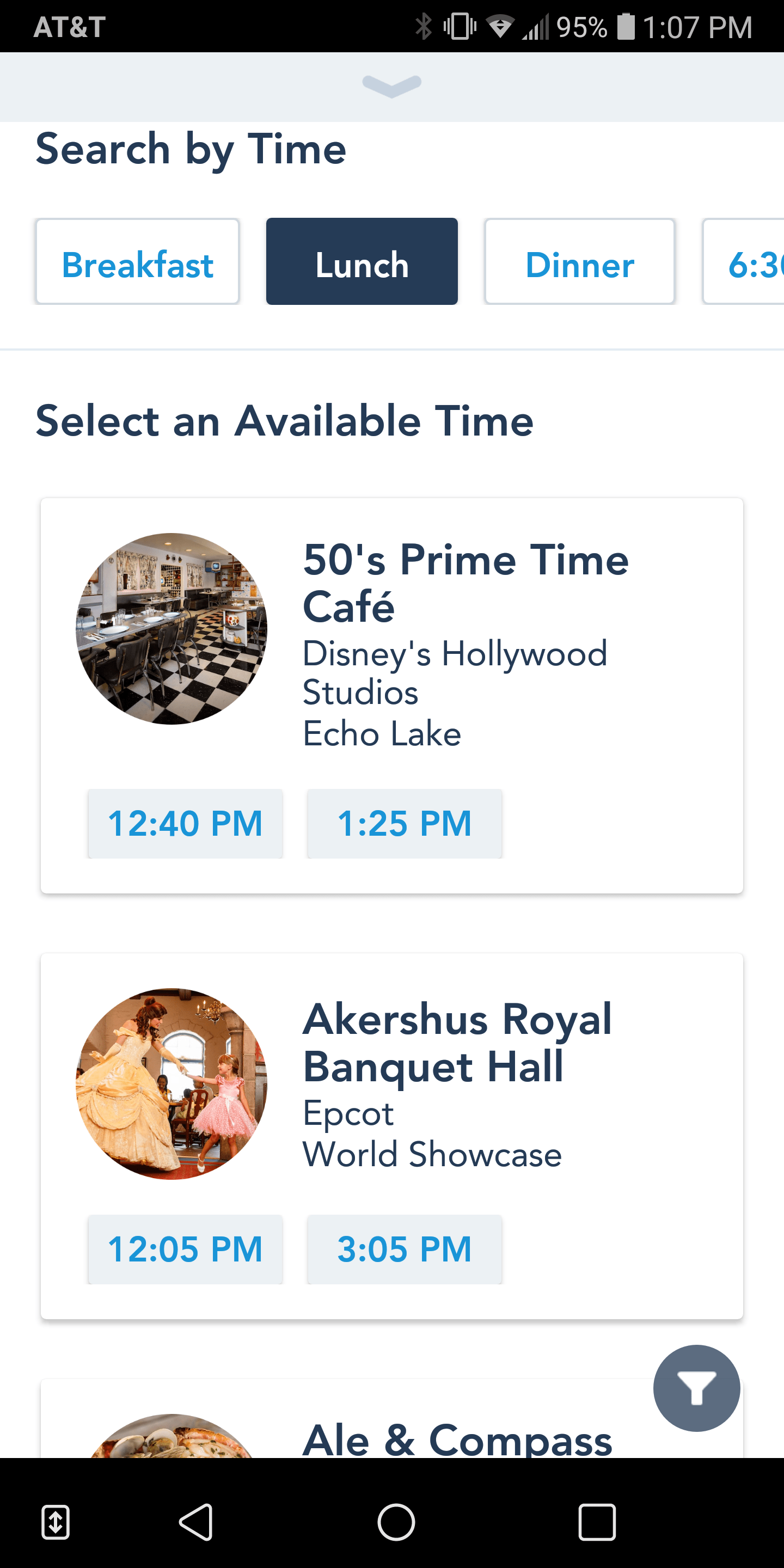784x1568 pixels.
Task: Open the Ale & Compass restaurant card
Action: click(x=391, y=1418)
